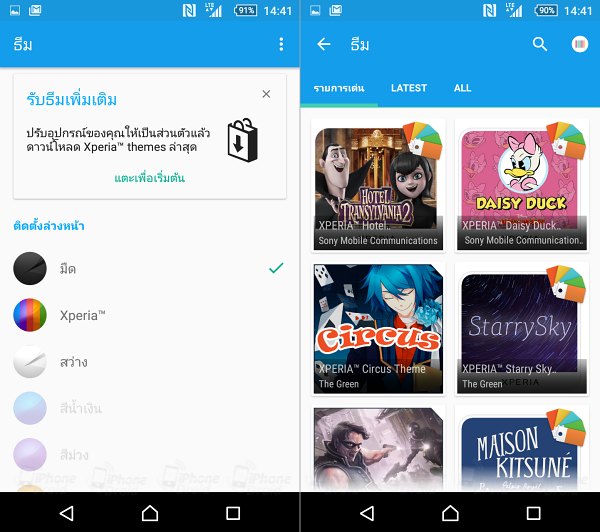Tap the round colorful icon beside search
Viewport: 600px width, 532px height.
[579, 45]
